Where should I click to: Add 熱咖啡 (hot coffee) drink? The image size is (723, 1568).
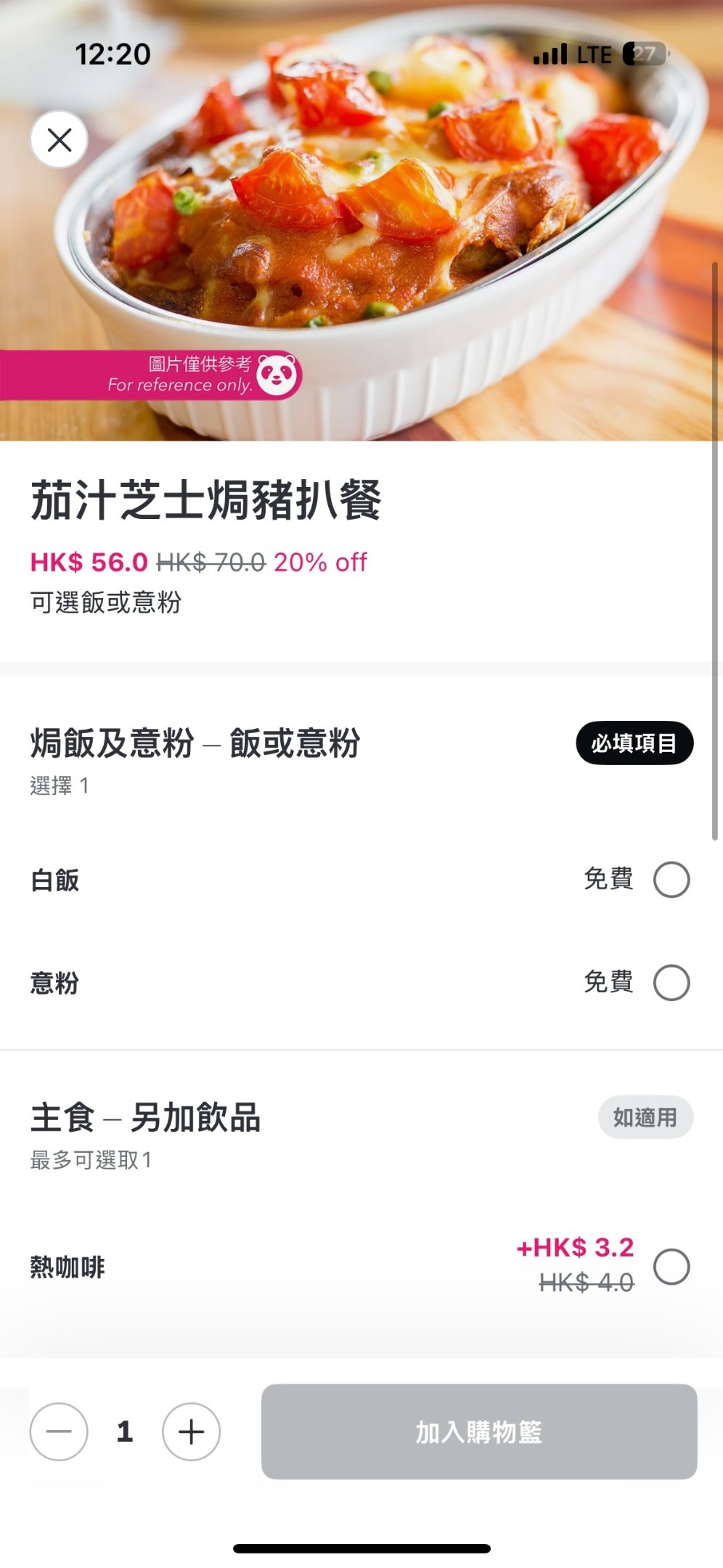click(671, 1267)
